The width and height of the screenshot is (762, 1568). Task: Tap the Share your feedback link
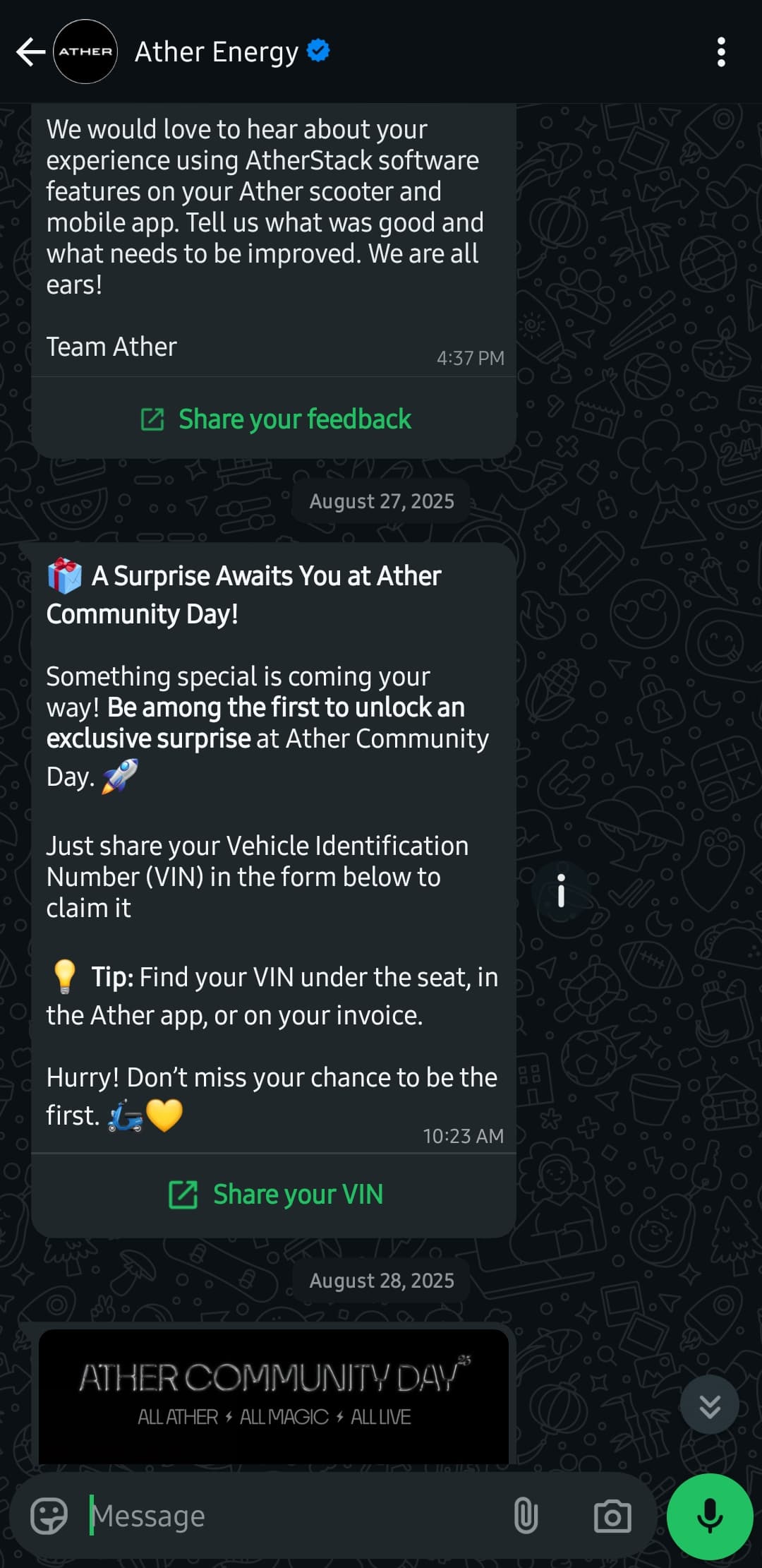click(x=275, y=419)
